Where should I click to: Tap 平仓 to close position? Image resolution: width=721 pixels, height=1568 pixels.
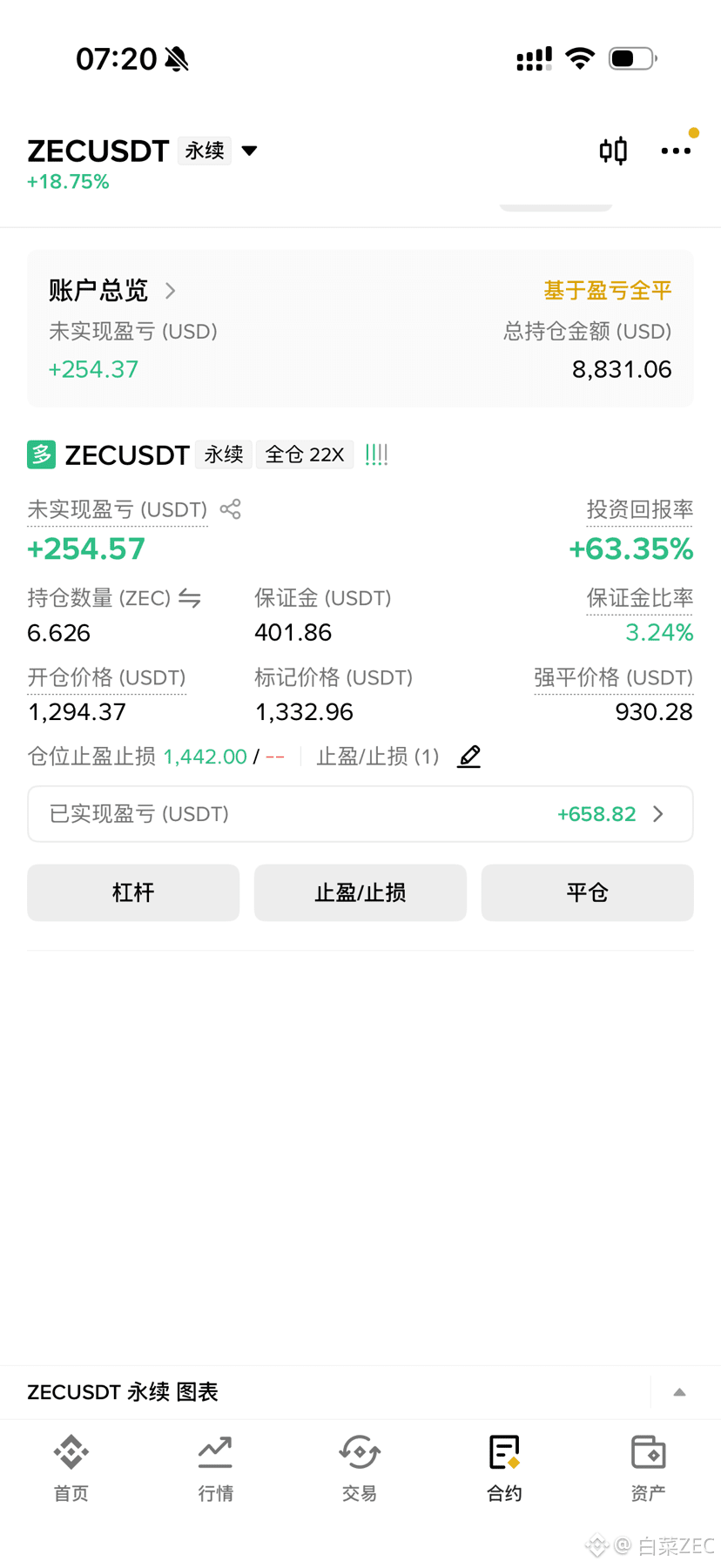587,892
